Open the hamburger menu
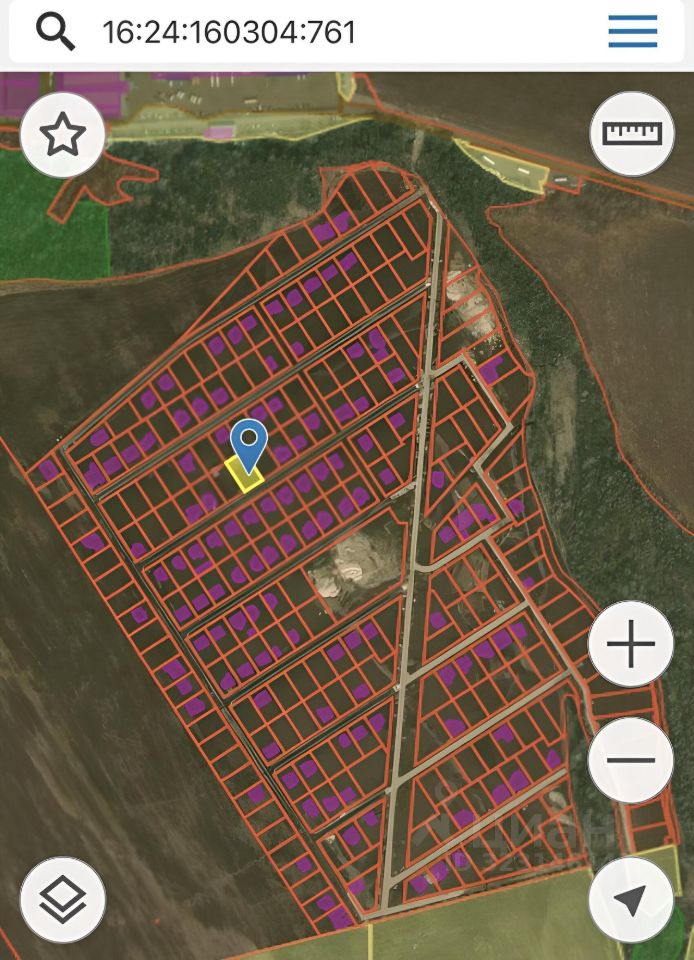 pos(633,32)
